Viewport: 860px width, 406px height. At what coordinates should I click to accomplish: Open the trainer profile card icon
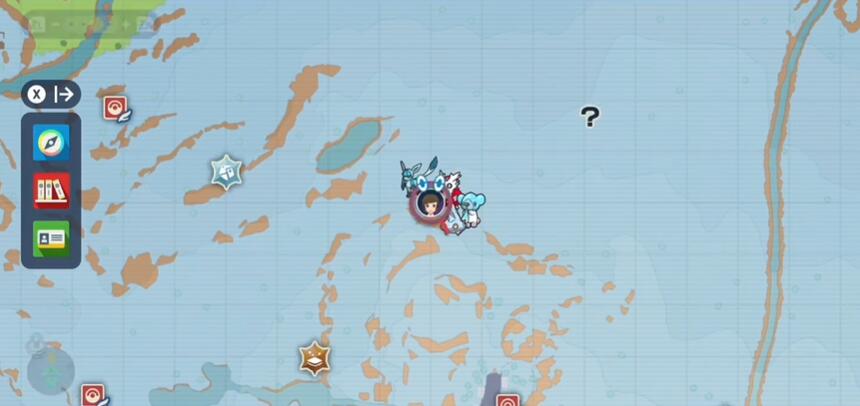click(51, 238)
